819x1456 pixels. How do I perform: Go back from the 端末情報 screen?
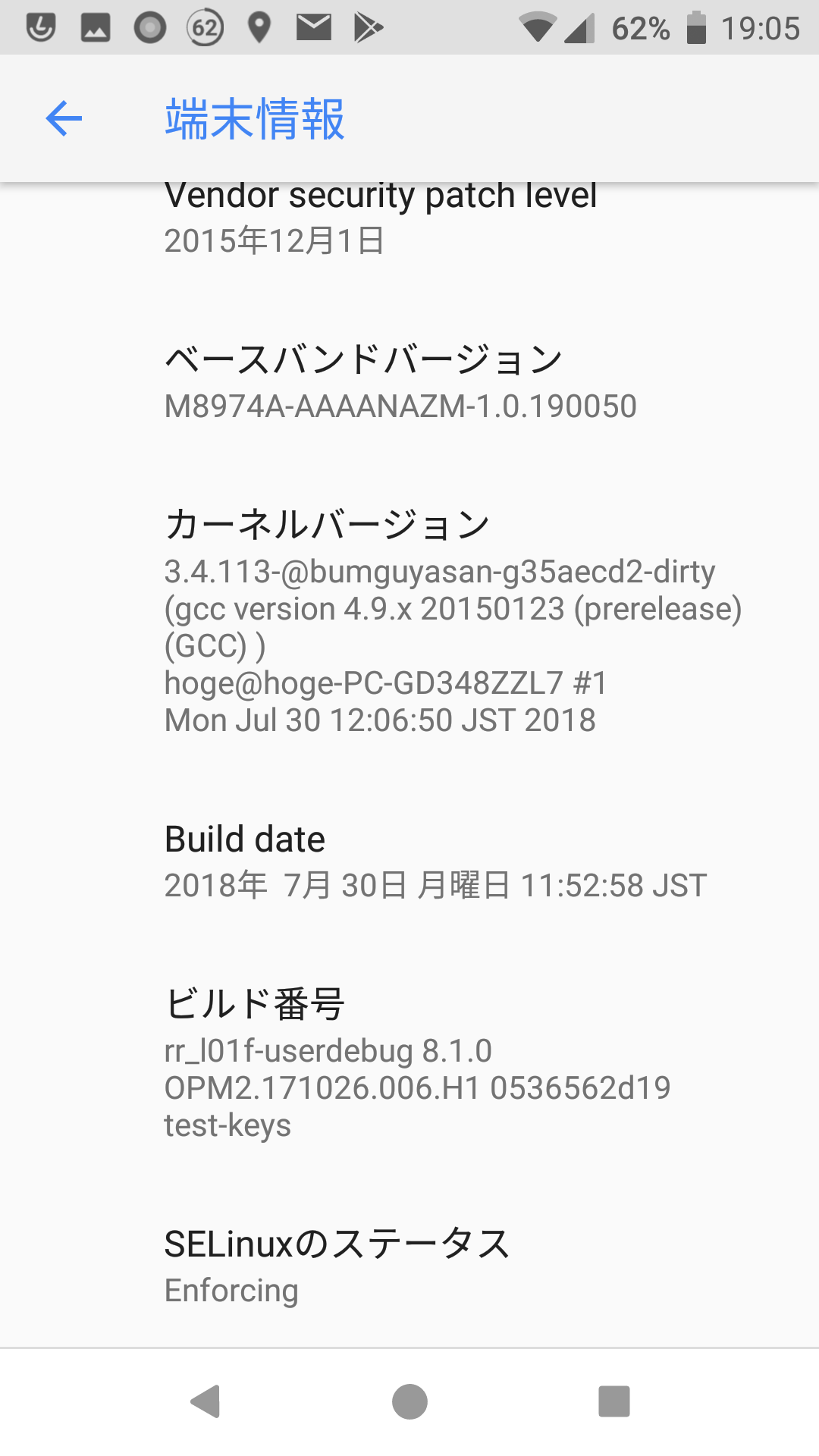64,119
